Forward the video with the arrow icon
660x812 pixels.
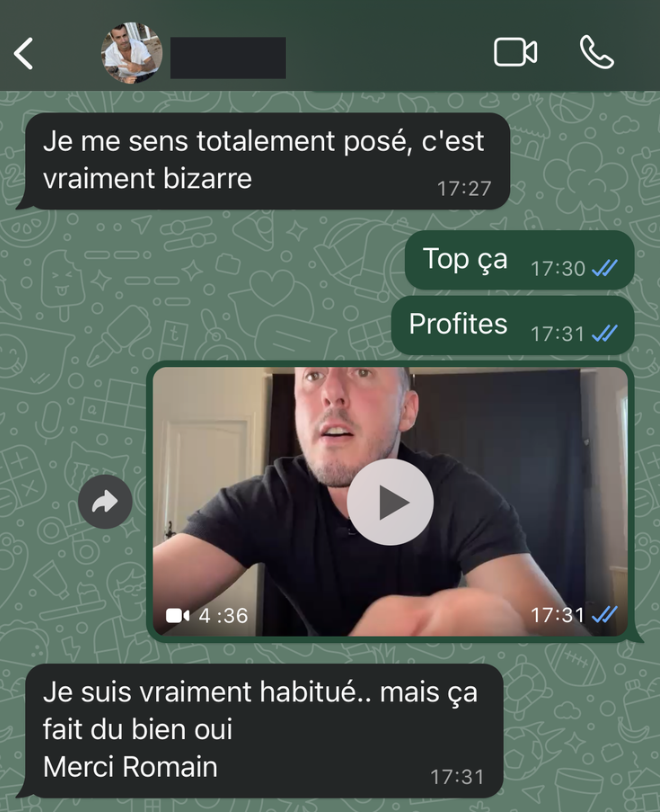105,503
